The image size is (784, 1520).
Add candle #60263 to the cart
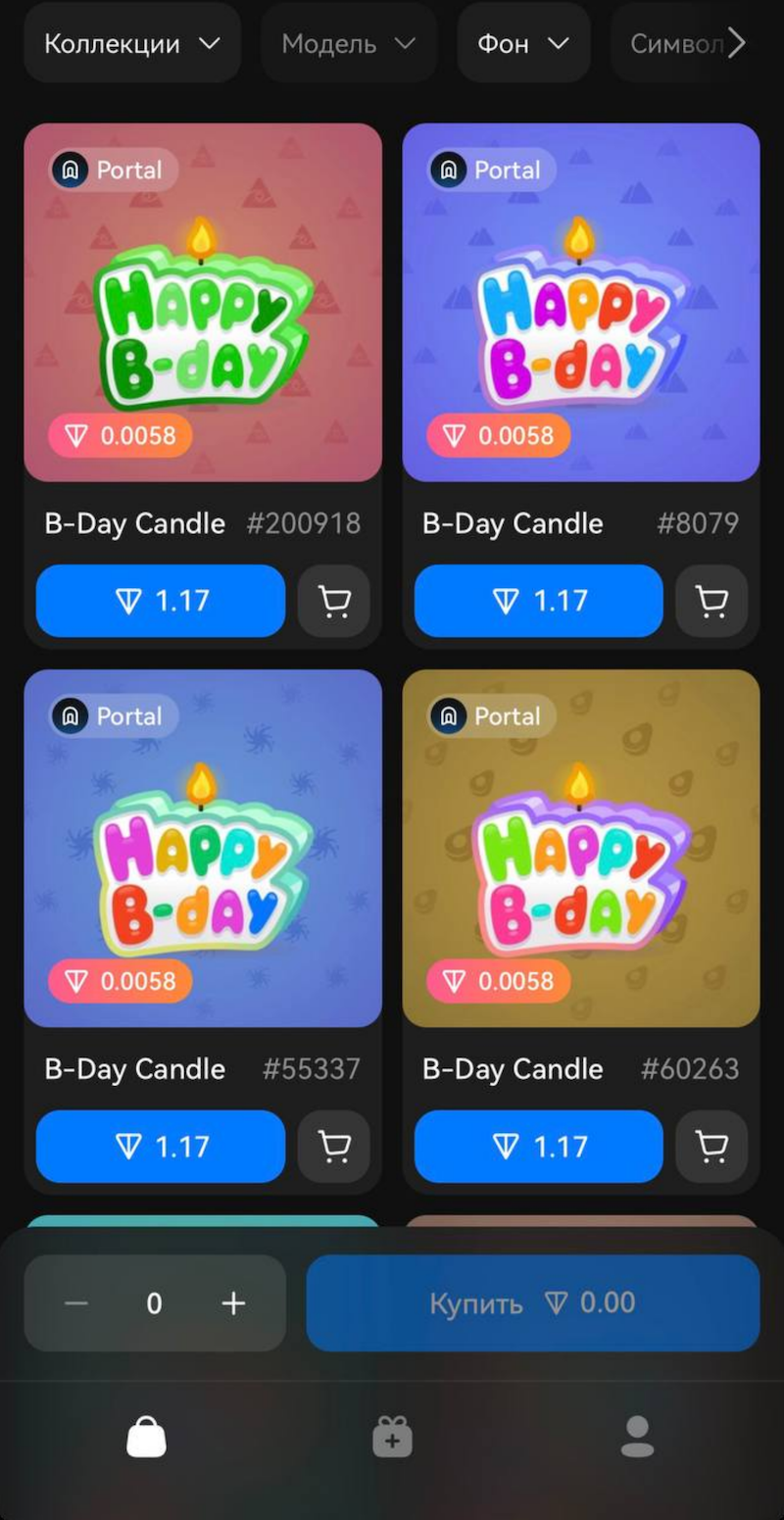coord(711,1147)
